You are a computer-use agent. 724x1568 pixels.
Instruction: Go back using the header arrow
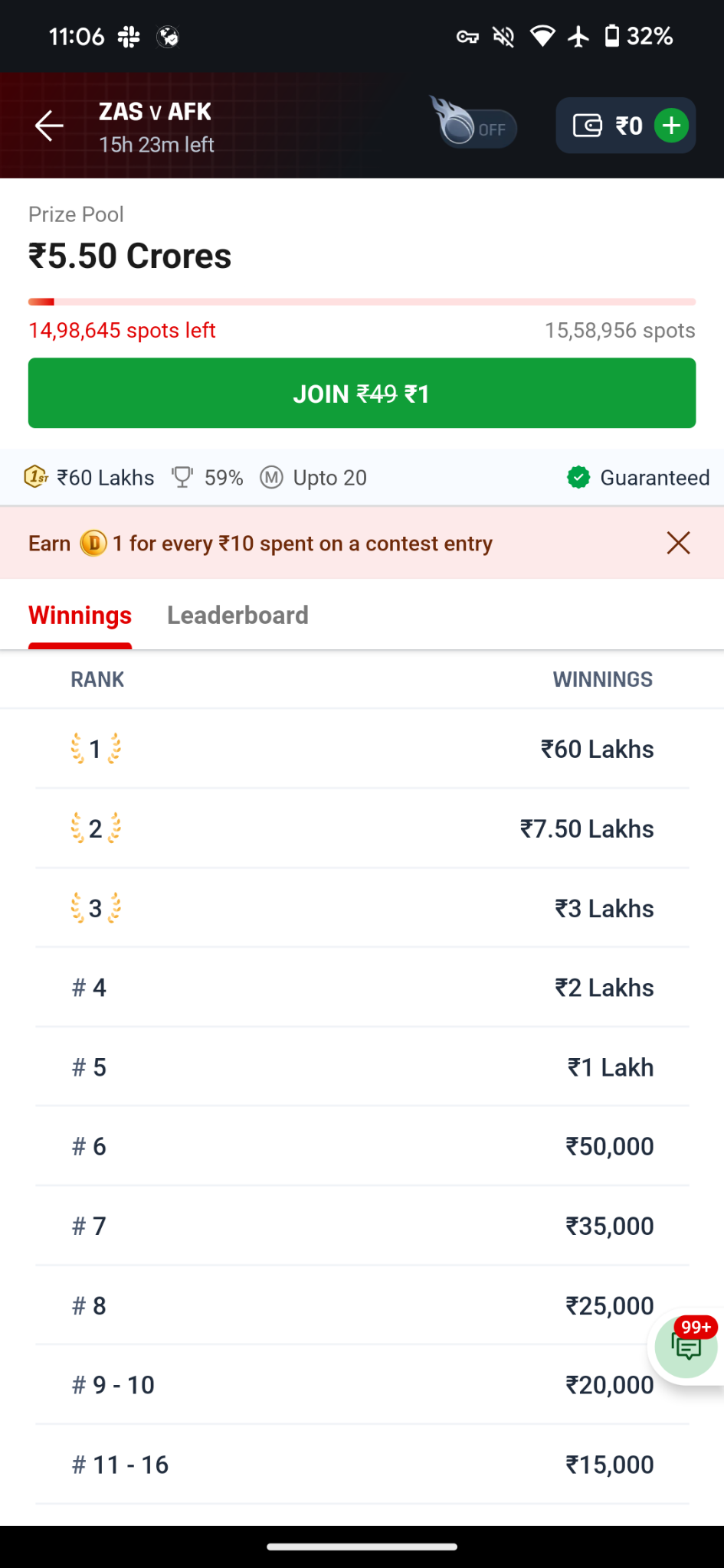[49, 126]
